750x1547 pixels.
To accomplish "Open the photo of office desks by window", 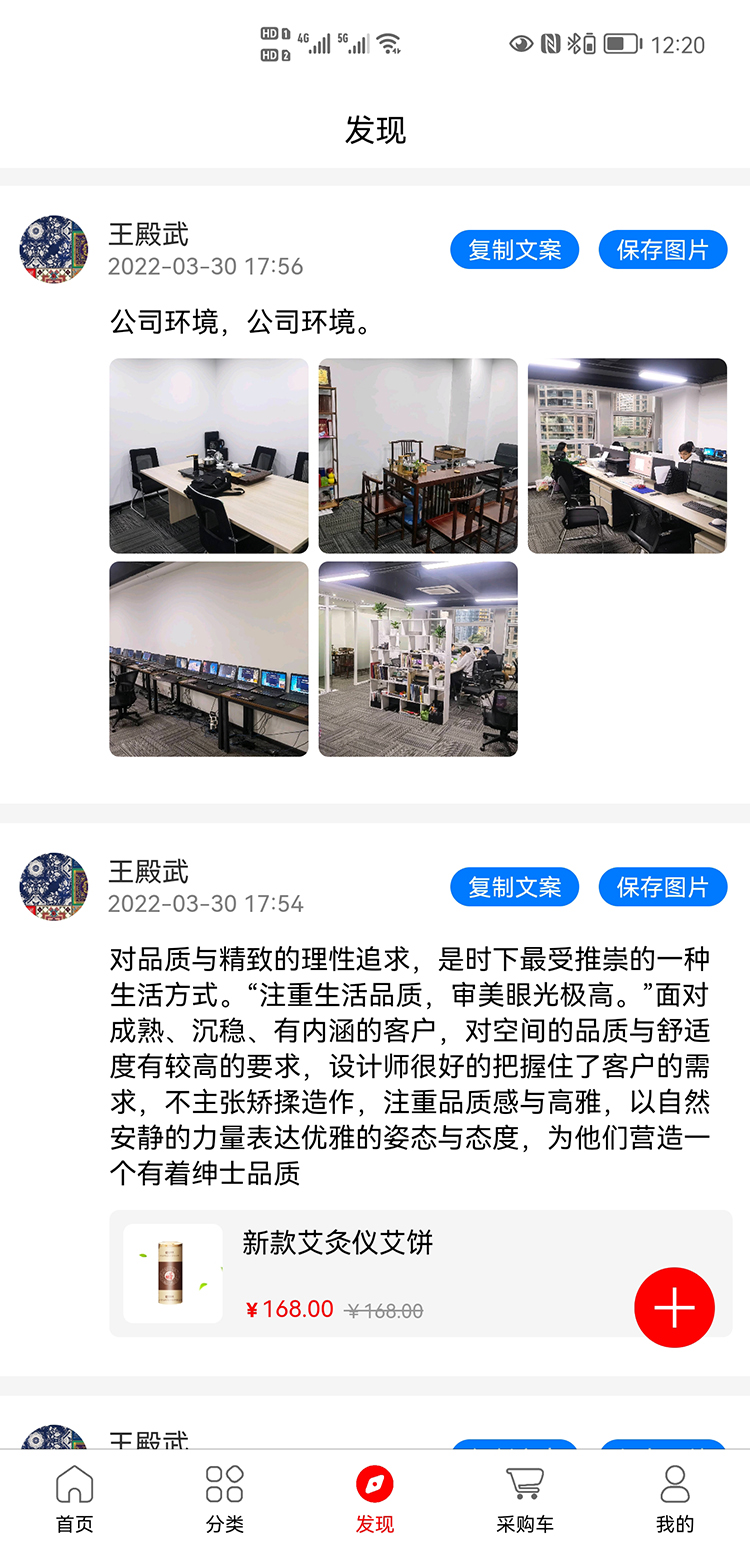I will (x=627, y=456).
